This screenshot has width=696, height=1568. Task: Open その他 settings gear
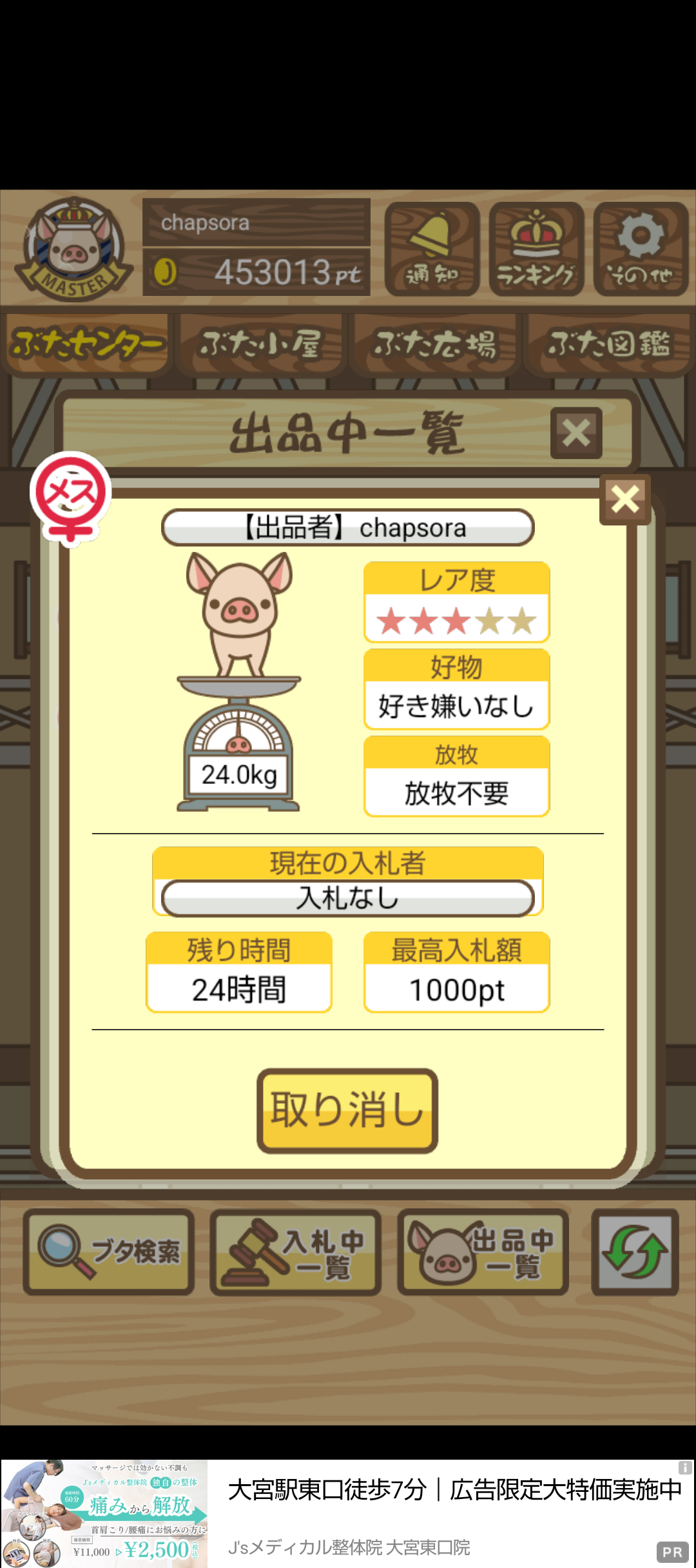pos(641,249)
